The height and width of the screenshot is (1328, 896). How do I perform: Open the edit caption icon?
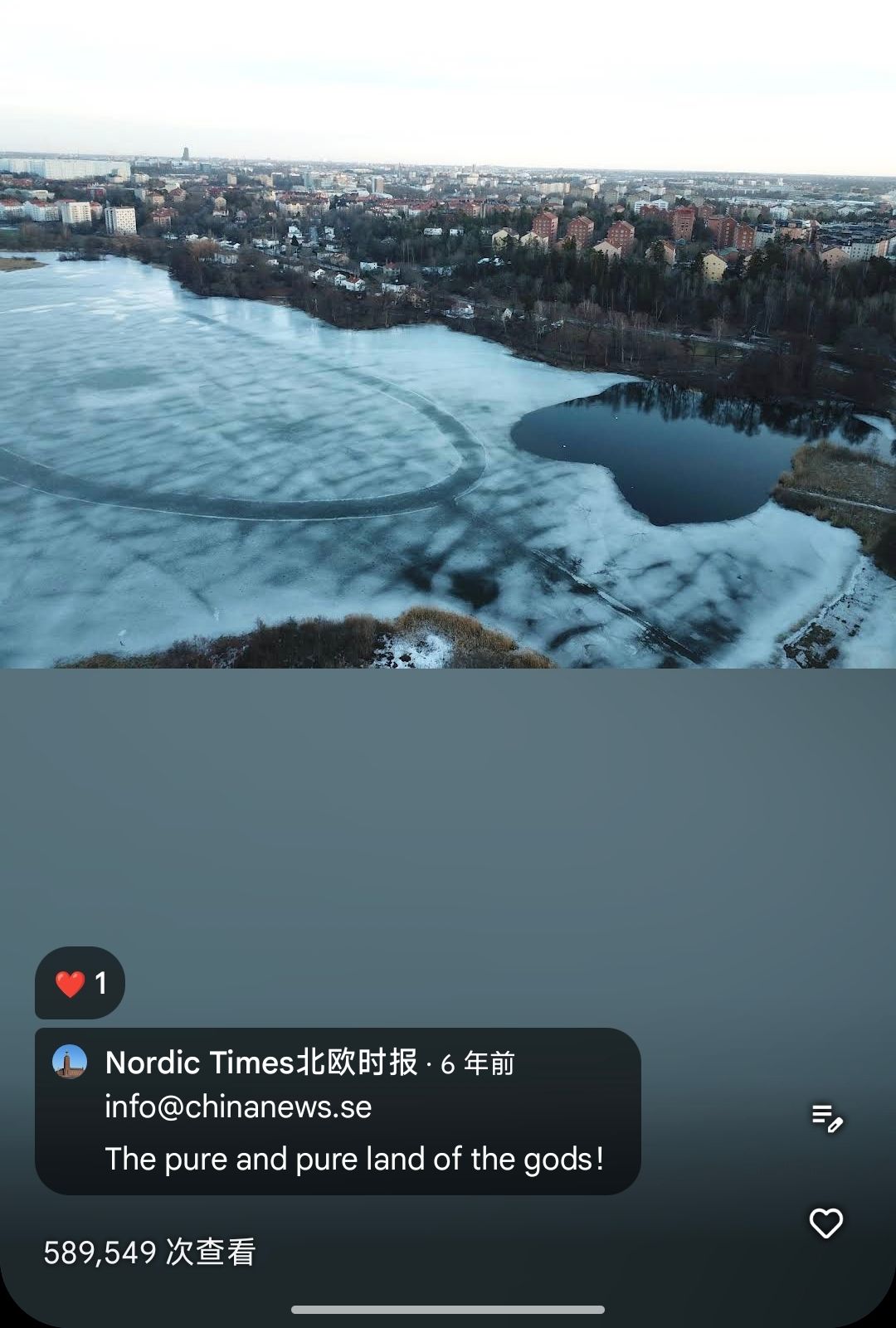point(826,1117)
